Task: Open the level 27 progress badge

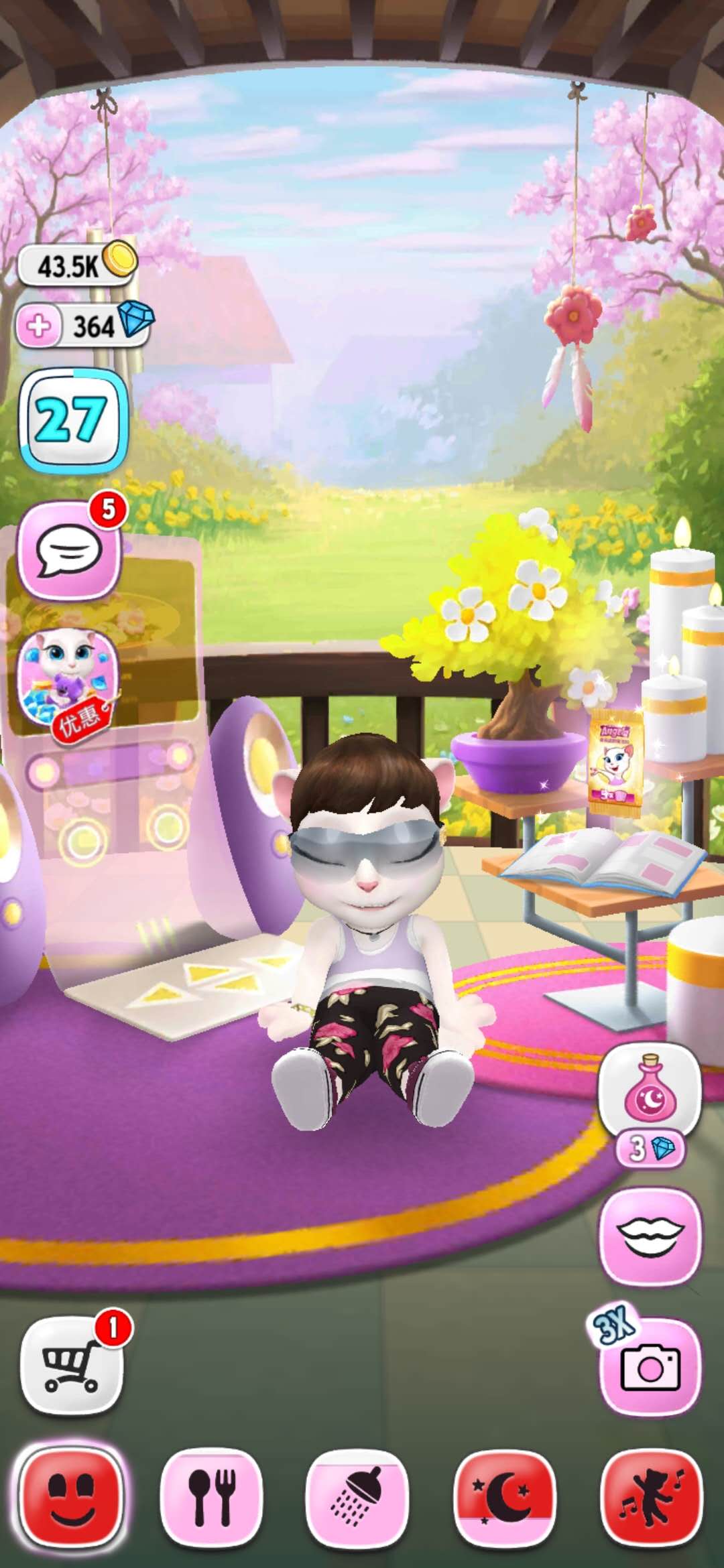Action: pyautogui.click(x=72, y=420)
